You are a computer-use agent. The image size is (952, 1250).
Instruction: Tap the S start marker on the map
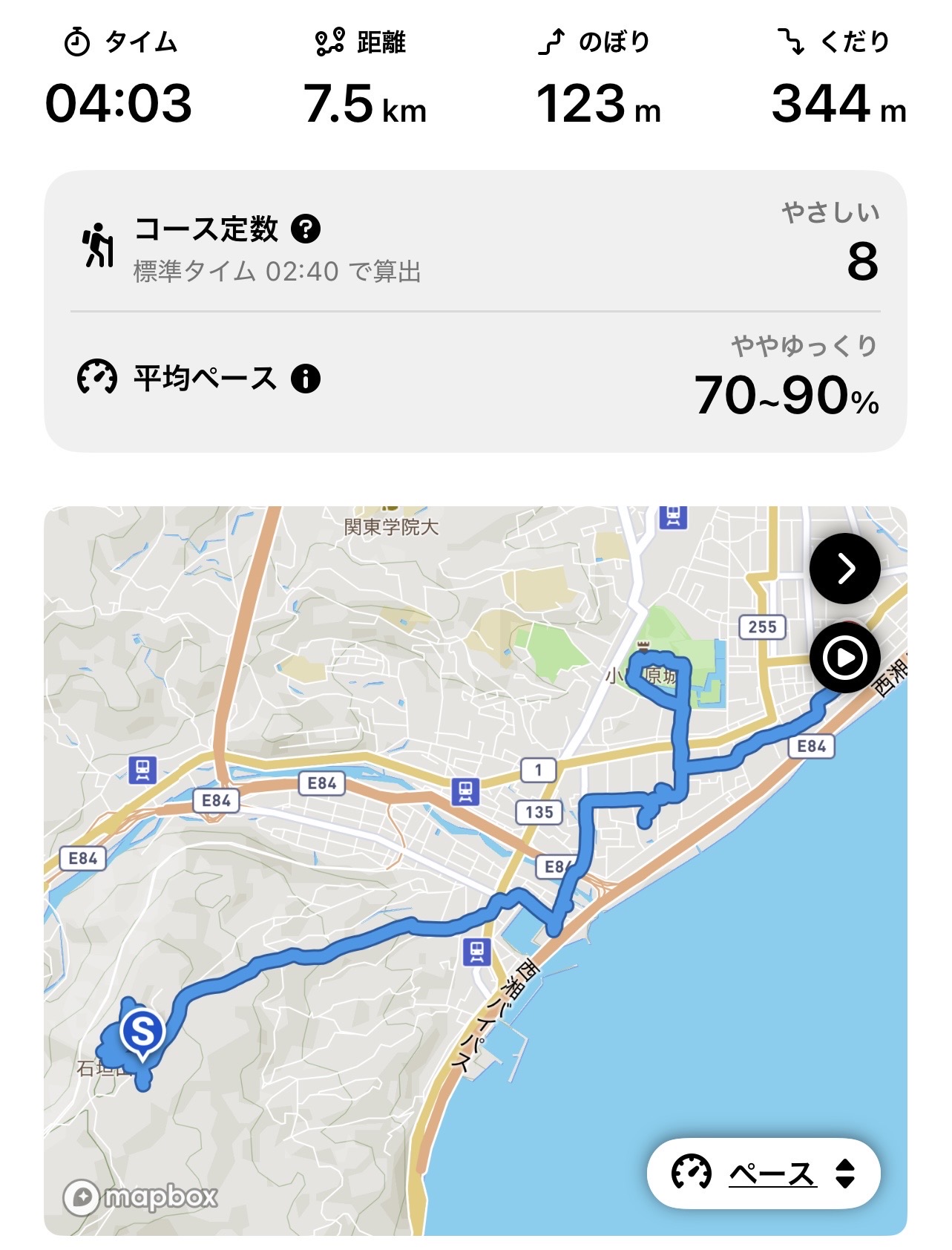pyautogui.click(x=142, y=1031)
